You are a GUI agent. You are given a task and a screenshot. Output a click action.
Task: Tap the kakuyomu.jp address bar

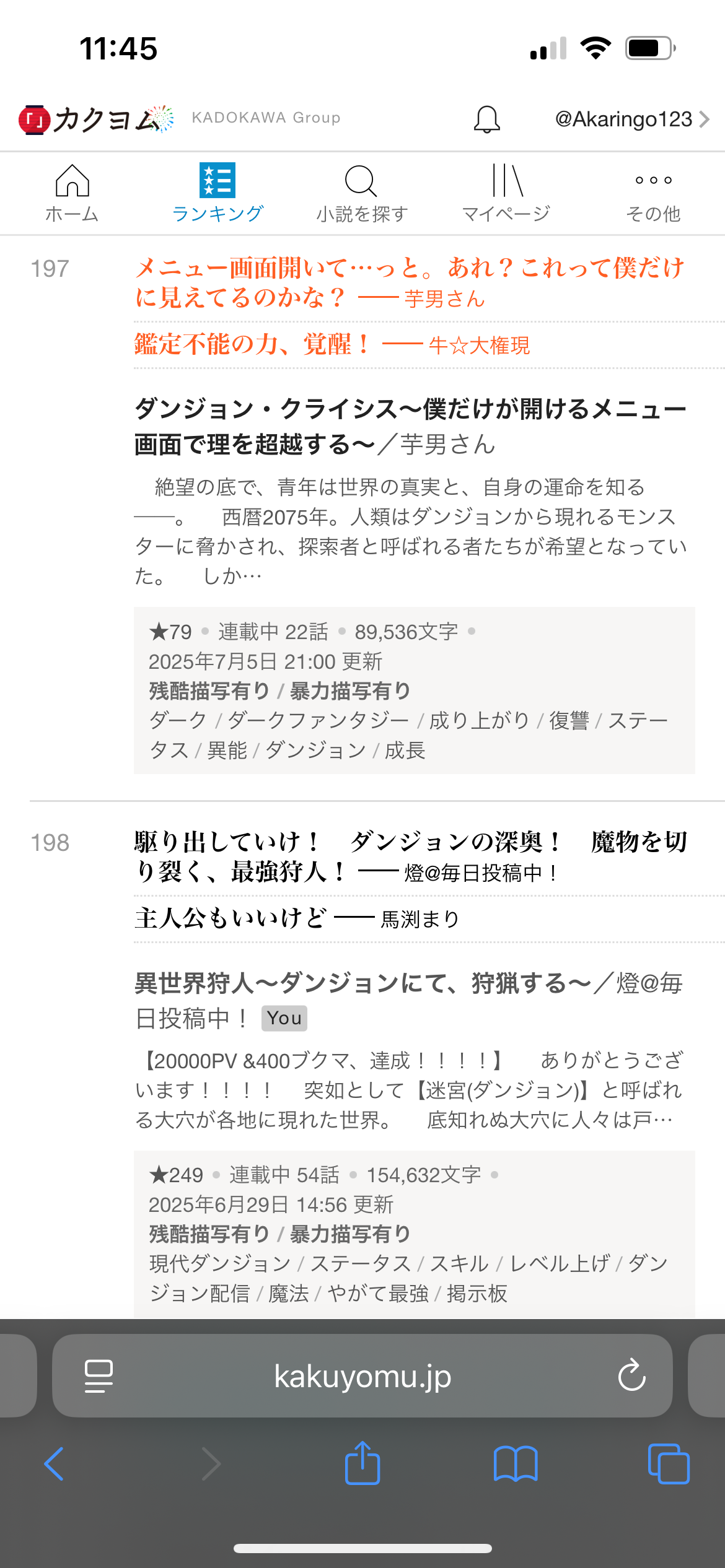pos(362,1376)
